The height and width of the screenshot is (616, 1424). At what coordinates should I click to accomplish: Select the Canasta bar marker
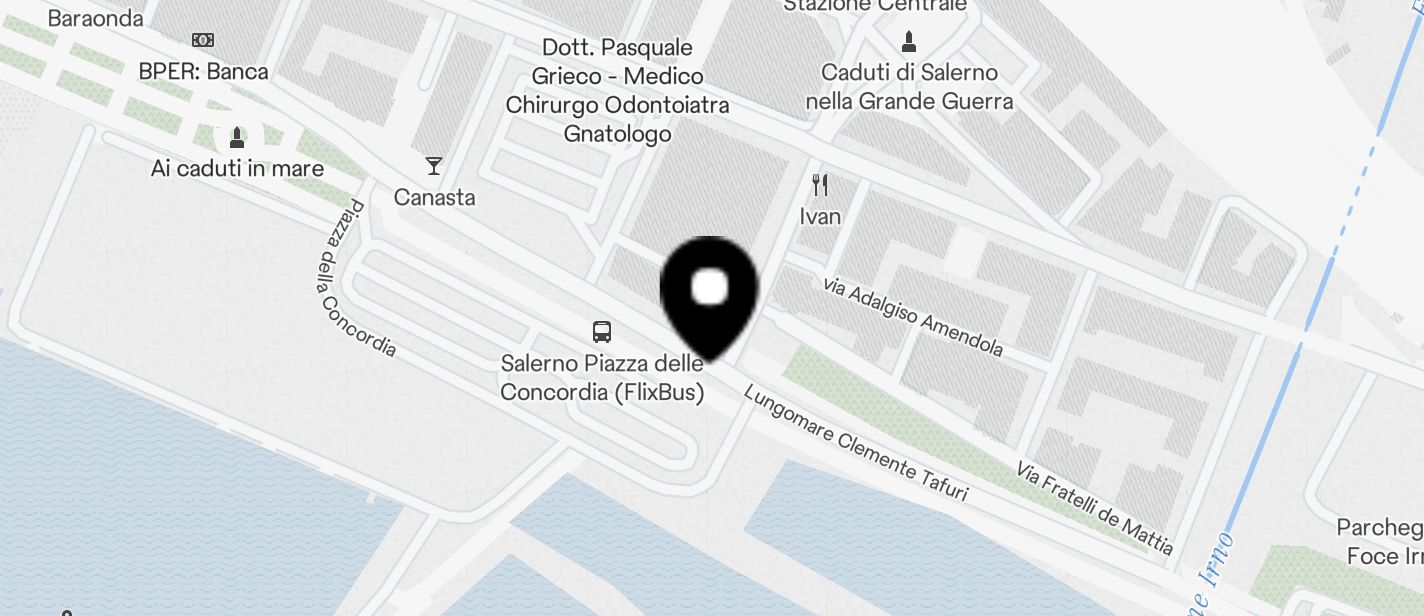(433, 166)
